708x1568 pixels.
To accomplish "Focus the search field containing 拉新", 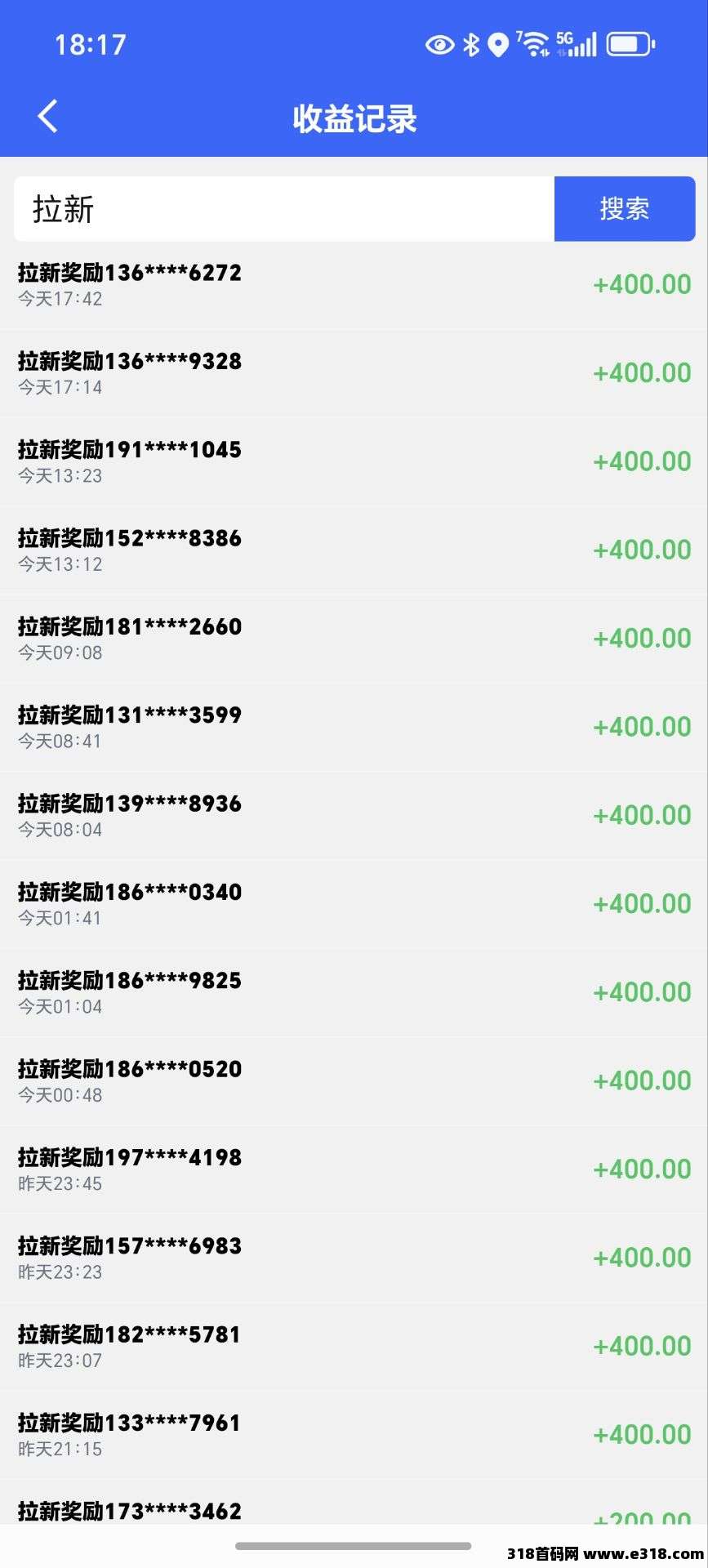I will coord(284,209).
